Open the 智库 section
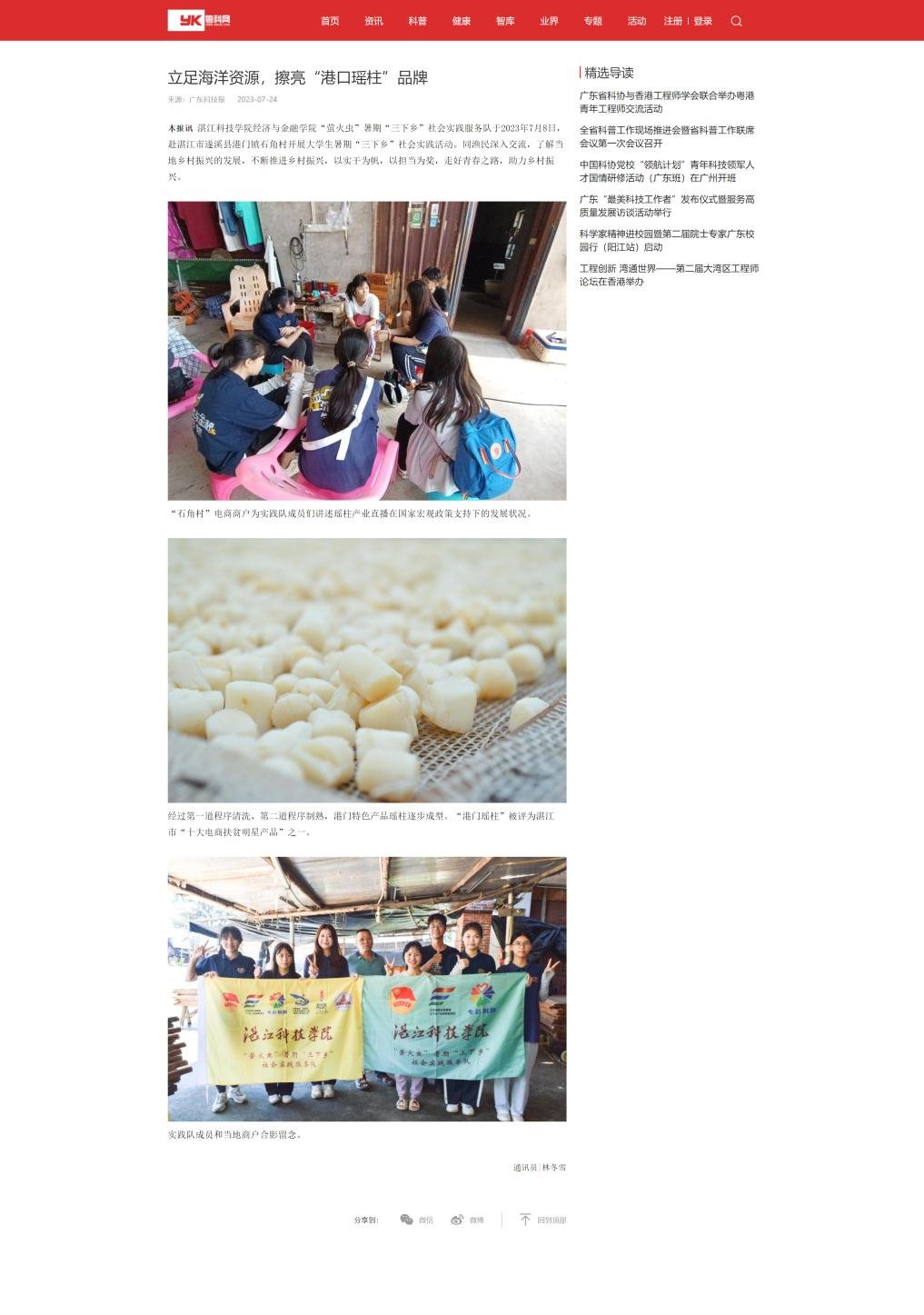 click(505, 21)
